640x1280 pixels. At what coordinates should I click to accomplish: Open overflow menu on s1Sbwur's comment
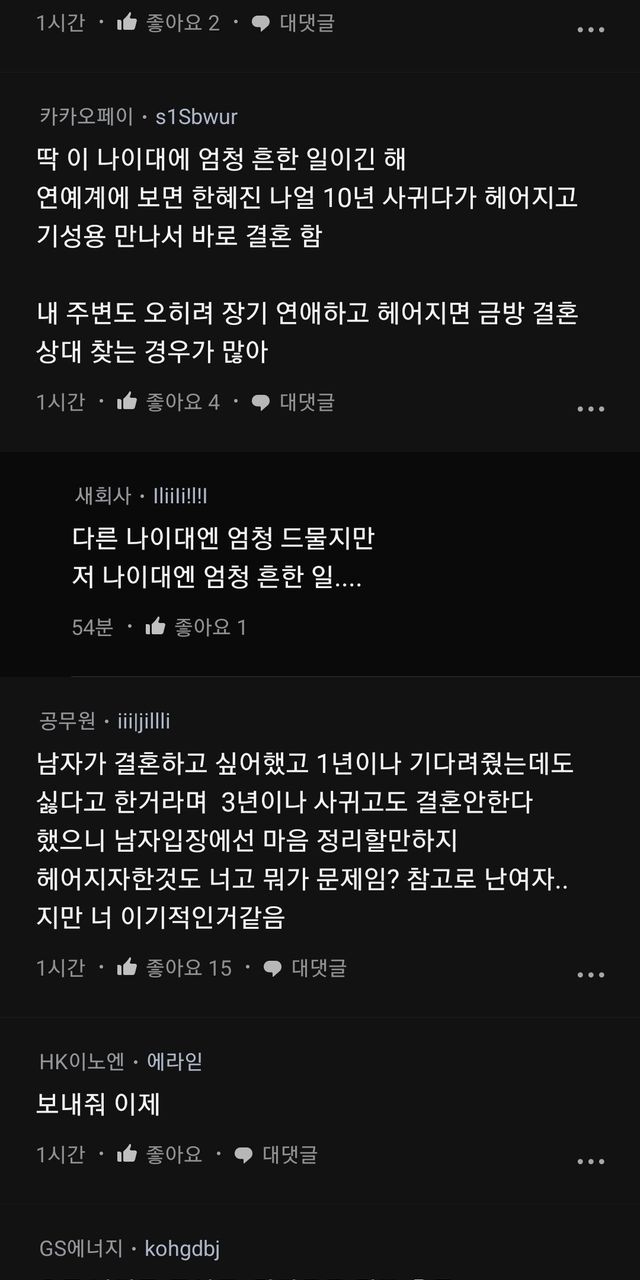click(x=591, y=408)
